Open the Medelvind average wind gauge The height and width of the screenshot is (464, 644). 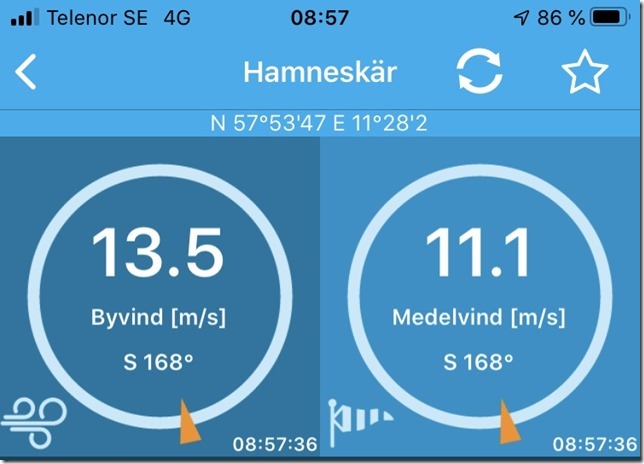click(x=479, y=297)
